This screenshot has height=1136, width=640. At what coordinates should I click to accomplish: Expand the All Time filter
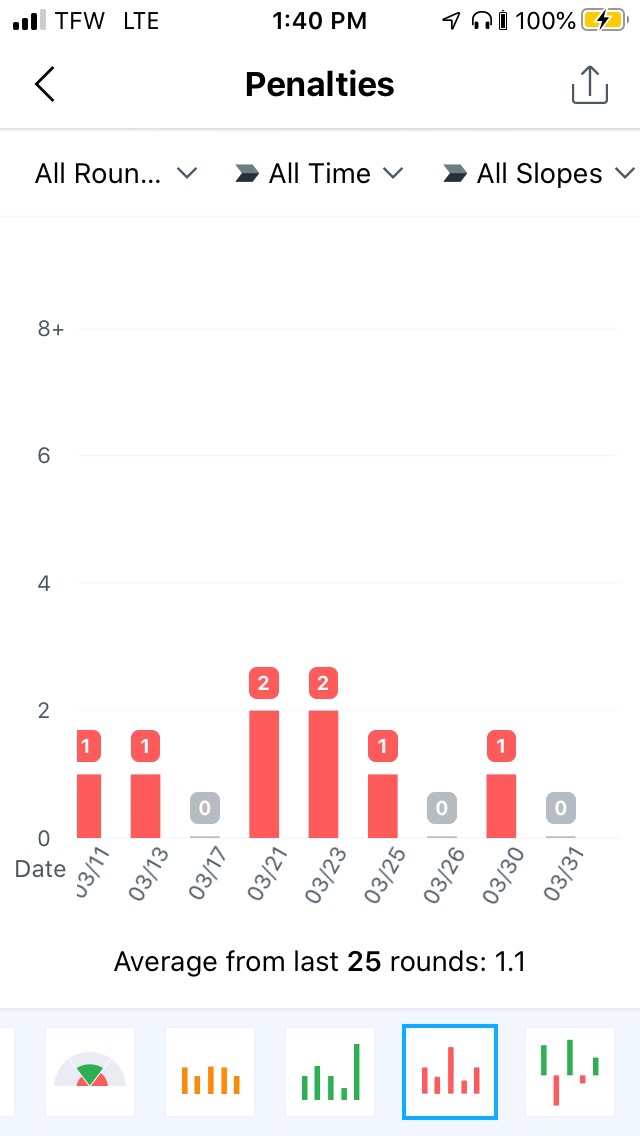(x=319, y=174)
